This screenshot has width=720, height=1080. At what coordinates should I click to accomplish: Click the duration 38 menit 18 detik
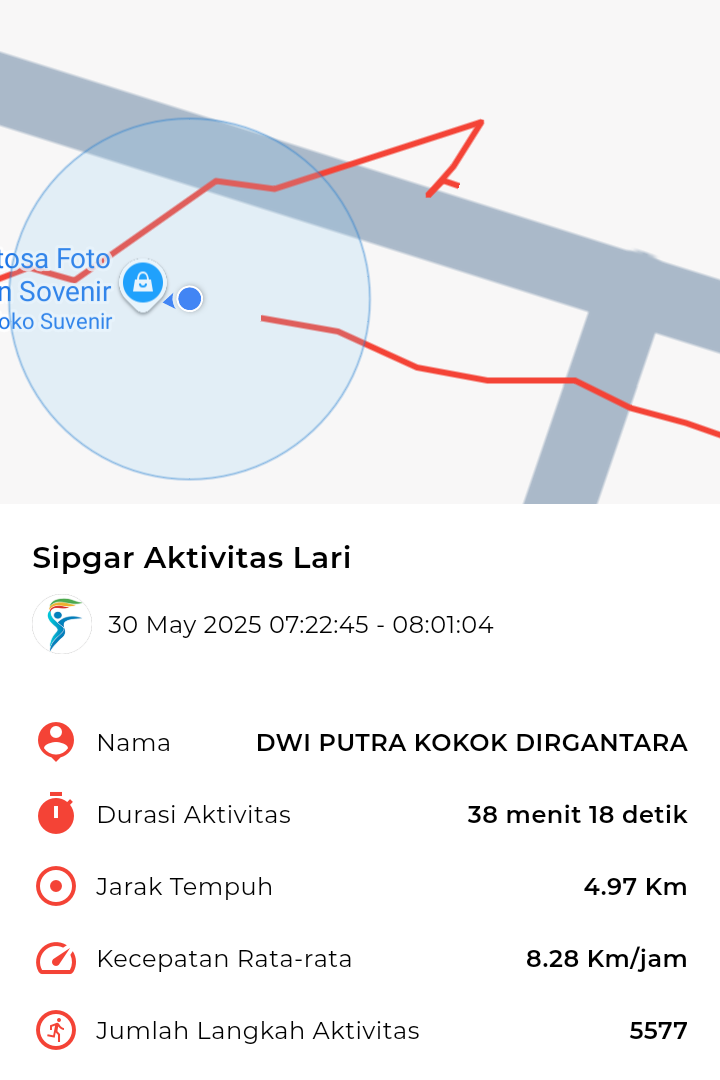coord(575,814)
